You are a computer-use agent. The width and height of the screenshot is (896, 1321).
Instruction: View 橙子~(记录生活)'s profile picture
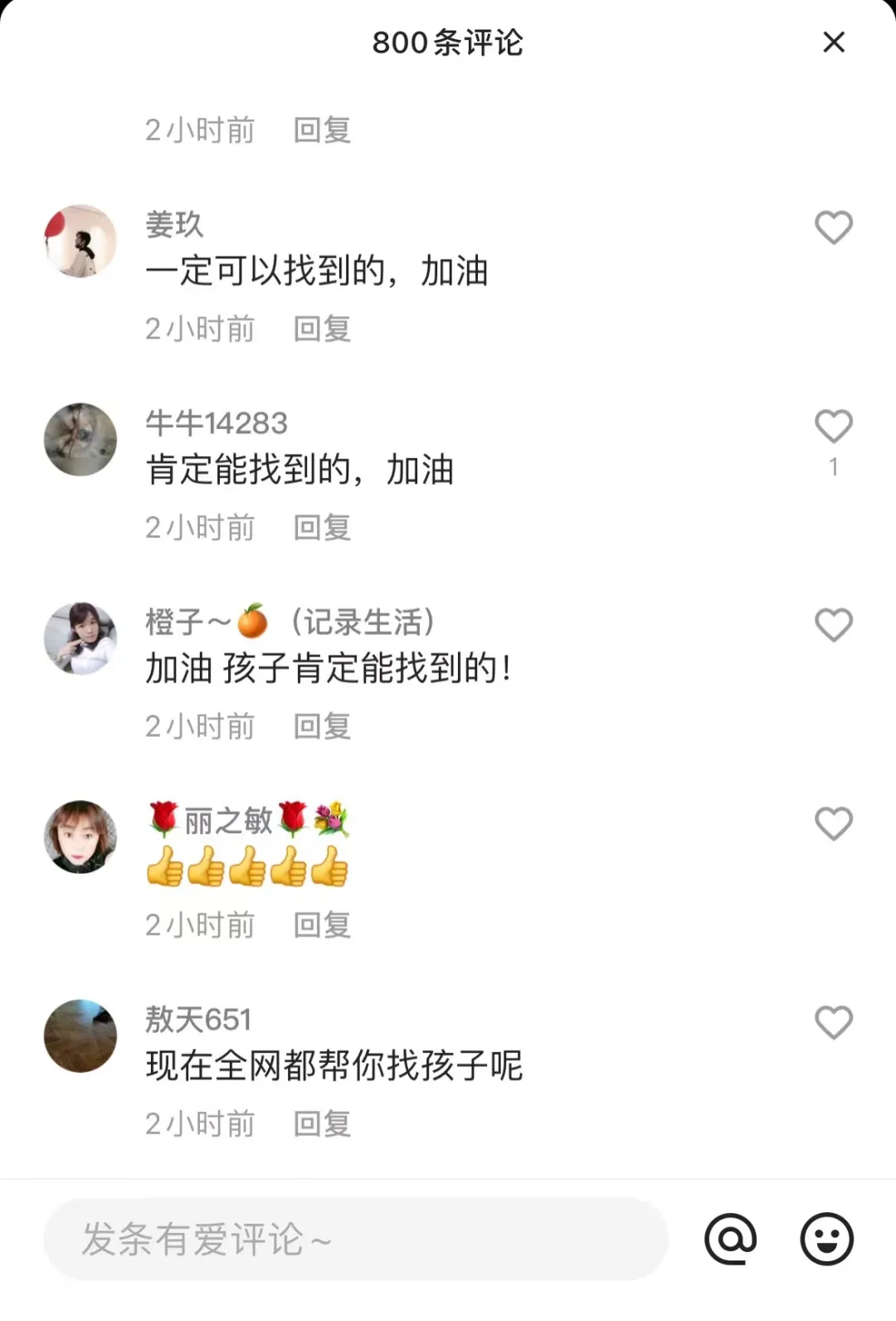tap(80, 638)
